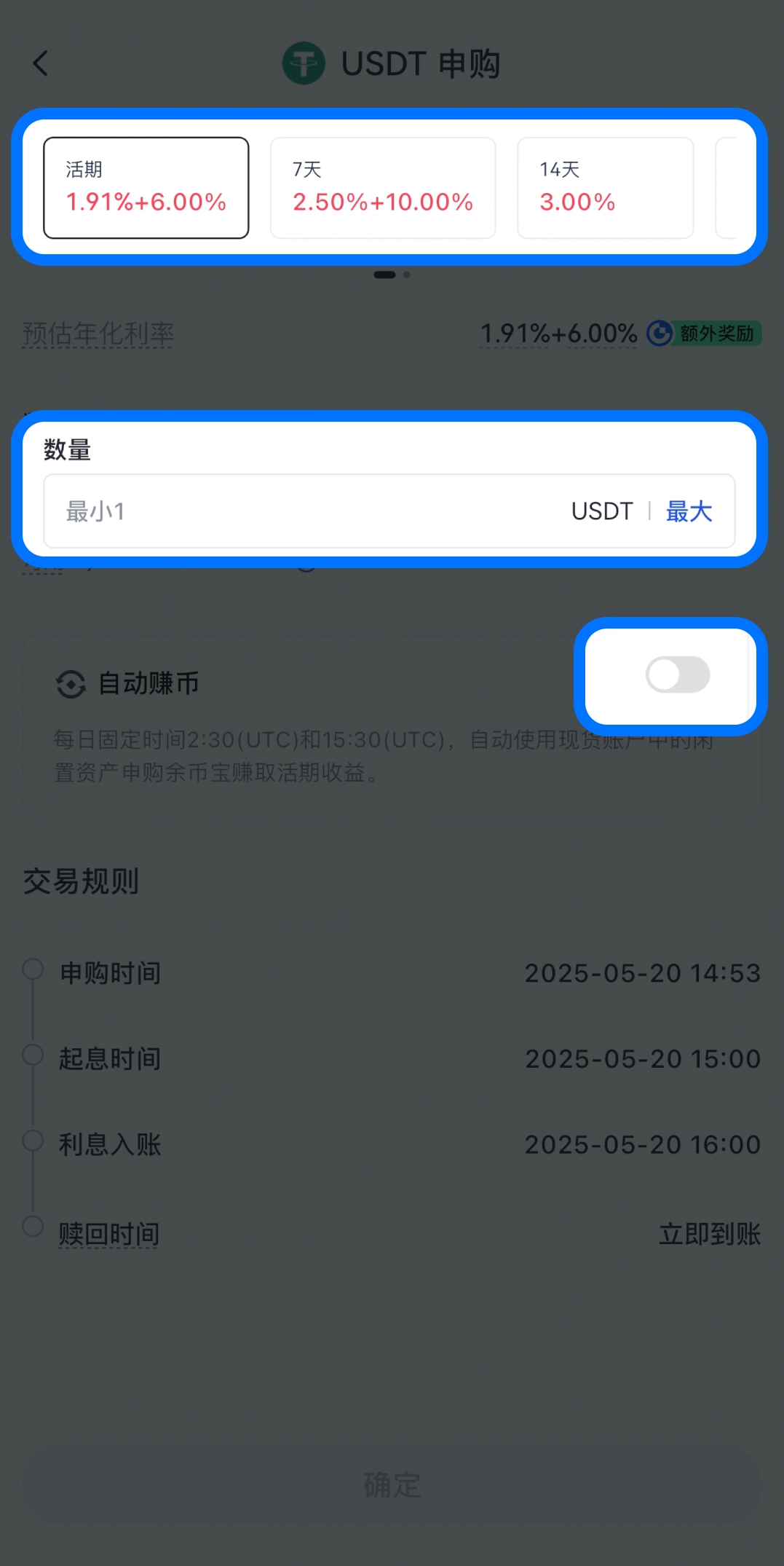
Task: Choose the 7天 term option
Action: pos(383,188)
